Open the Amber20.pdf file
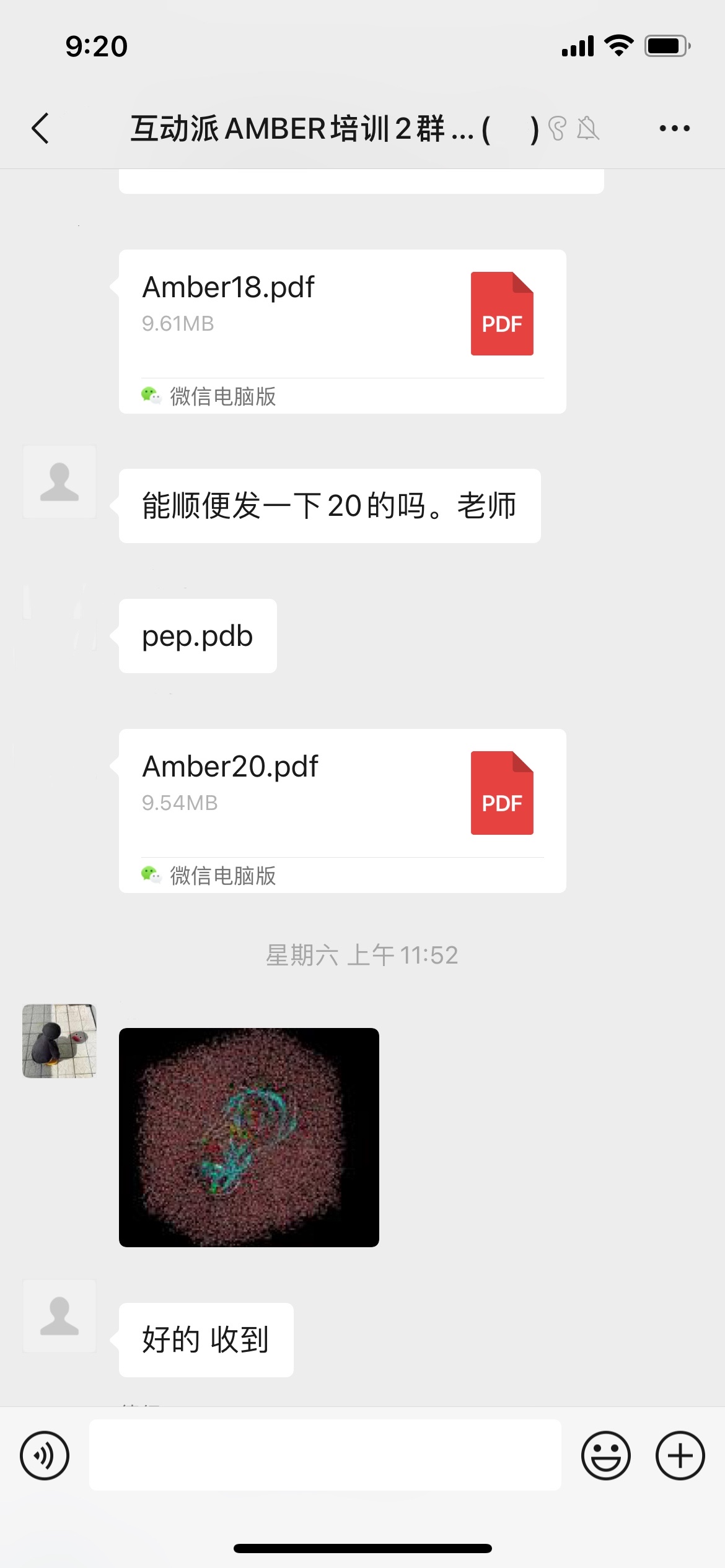Screen dimensions: 725x1568 tap(343, 811)
